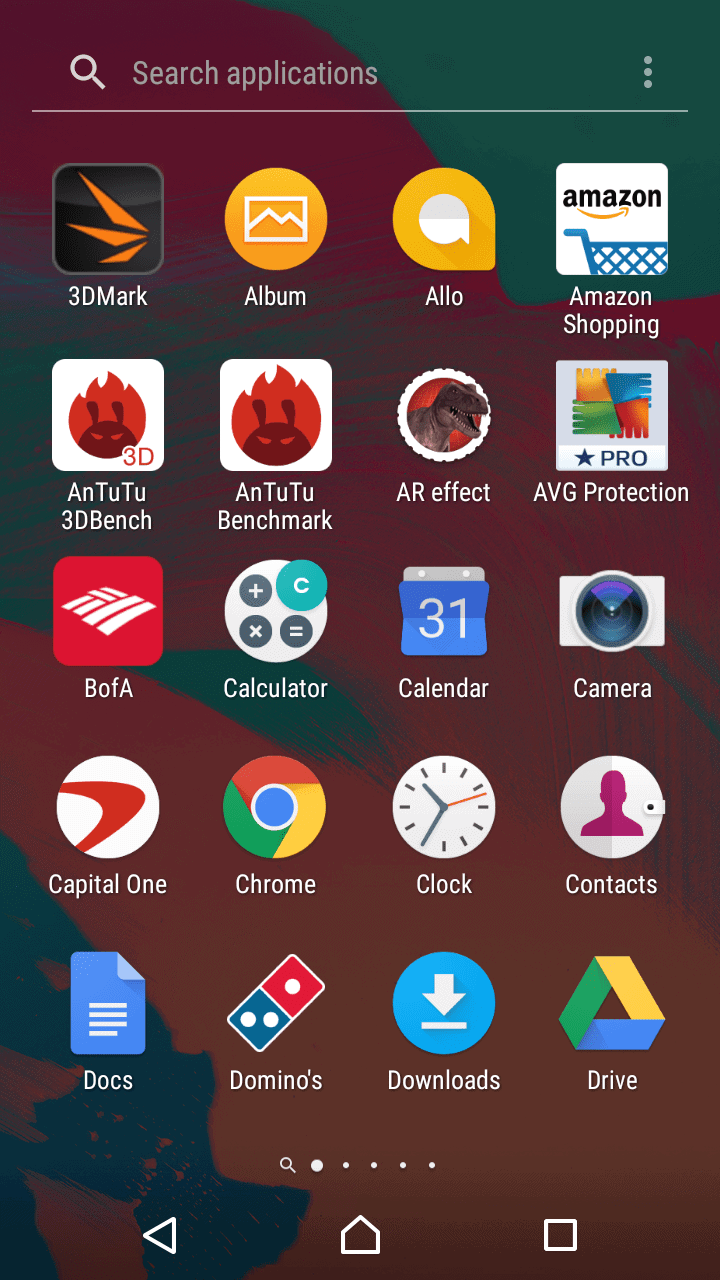
Task: Launch the Calendar app
Action: point(444,612)
